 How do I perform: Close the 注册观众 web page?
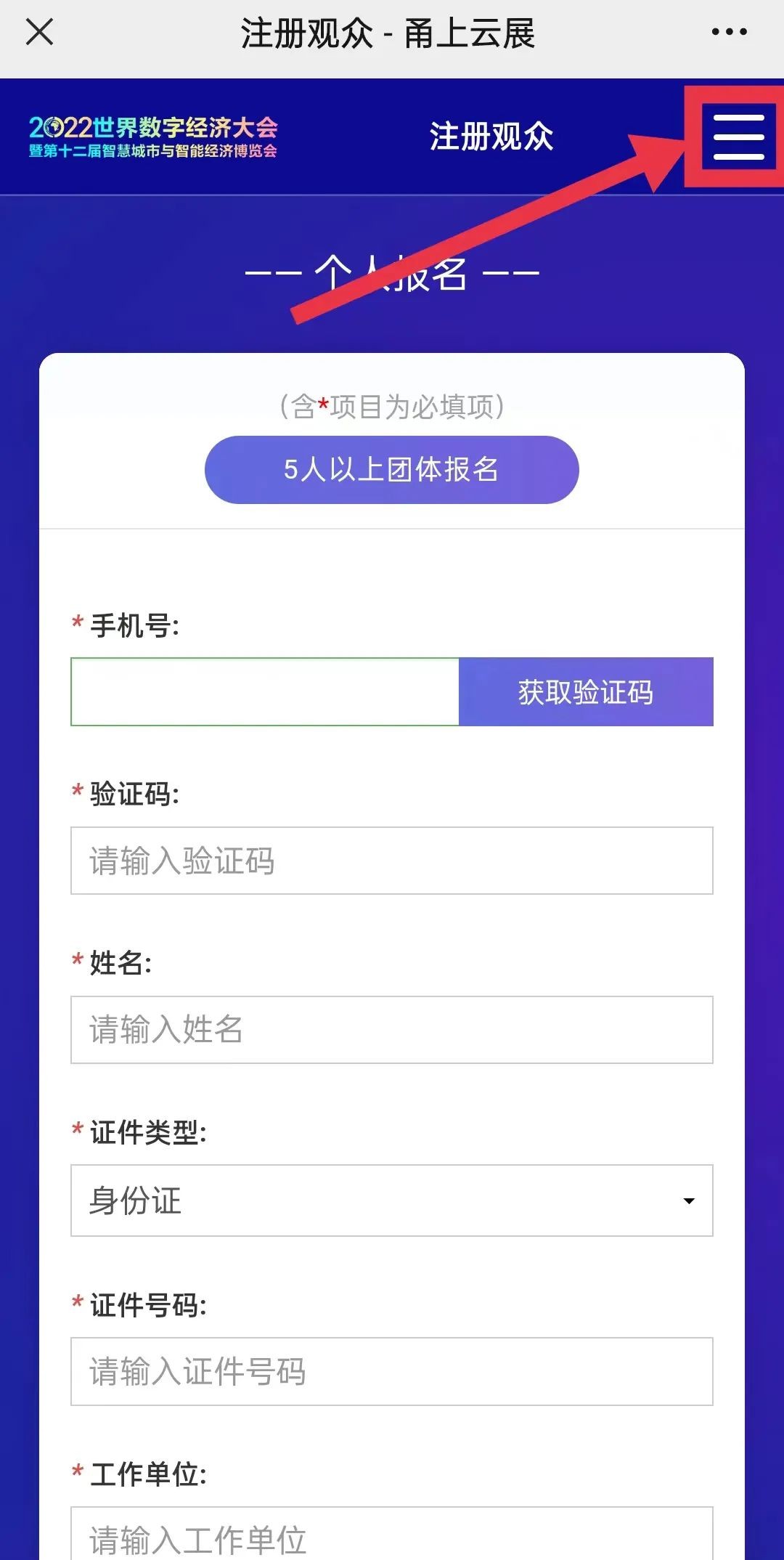[x=39, y=32]
